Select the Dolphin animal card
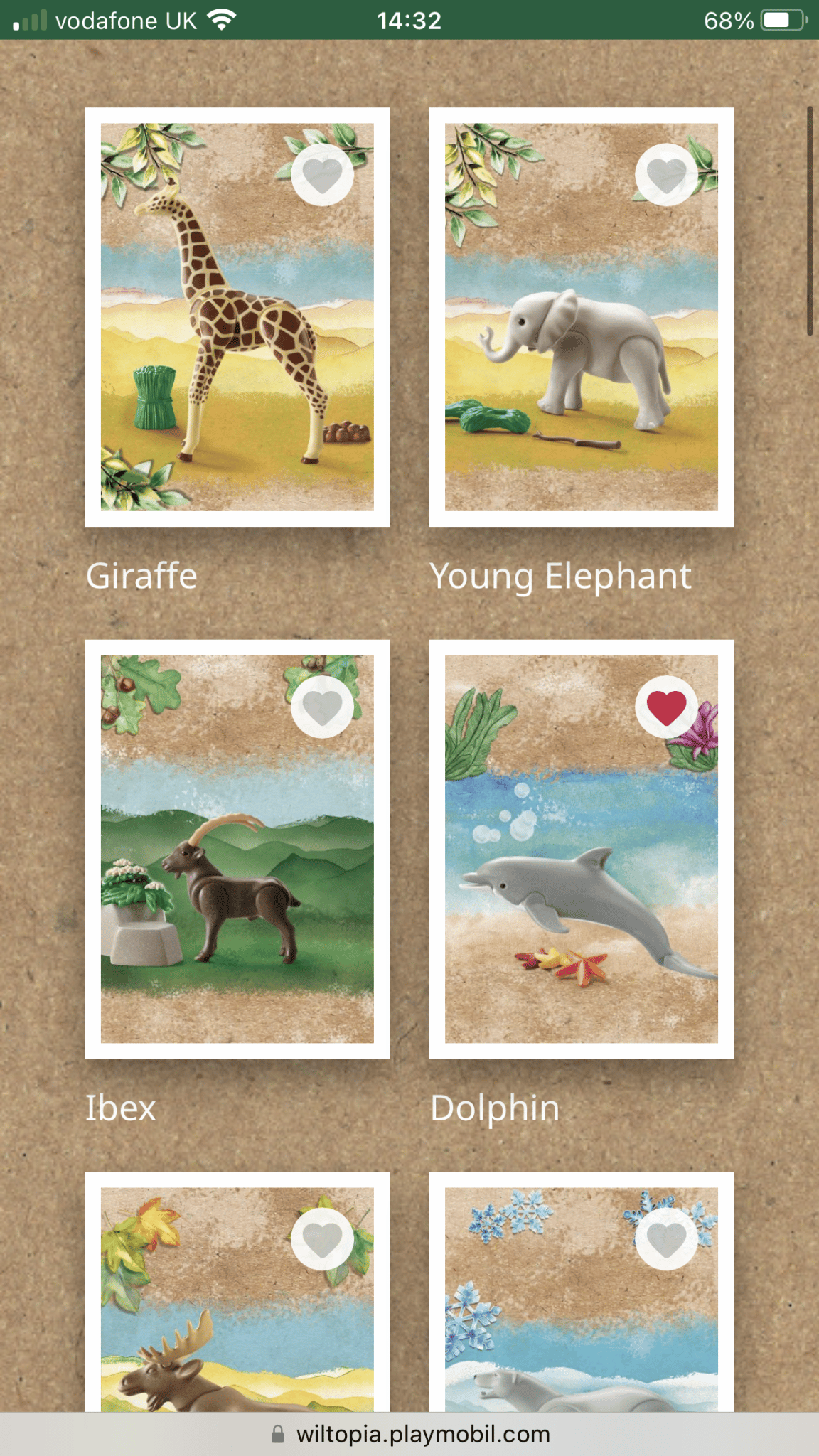This screenshot has width=819, height=1456. click(x=581, y=867)
